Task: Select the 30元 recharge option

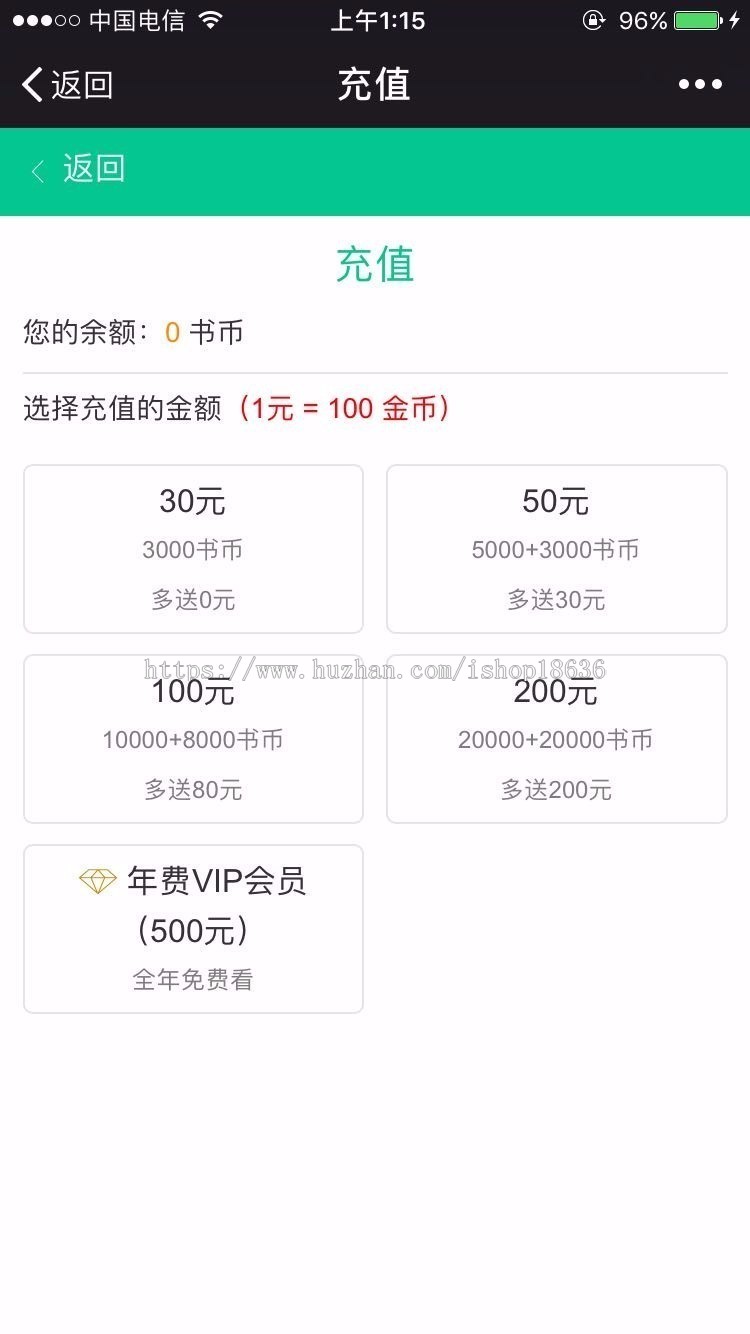Action: coord(193,548)
